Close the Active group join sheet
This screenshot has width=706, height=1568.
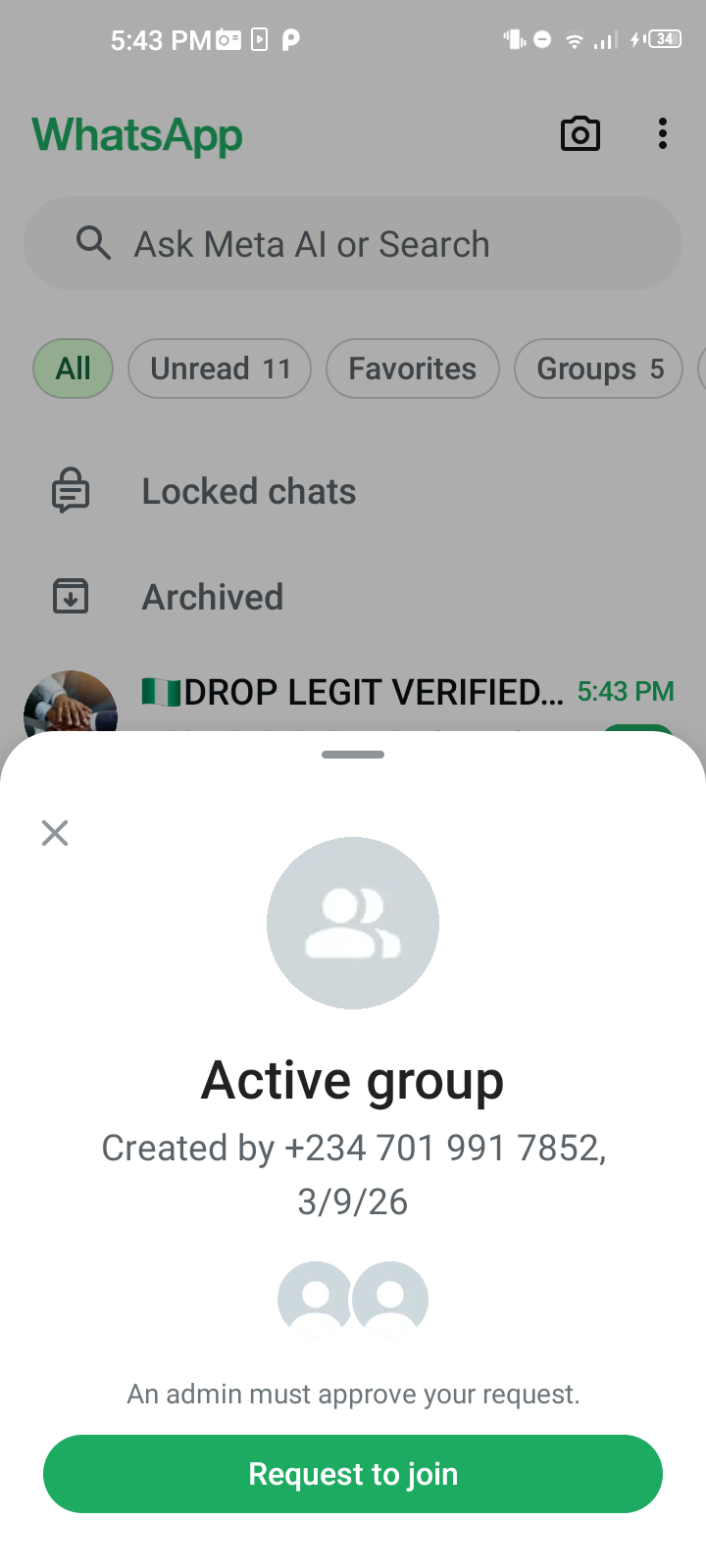(55, 833)
